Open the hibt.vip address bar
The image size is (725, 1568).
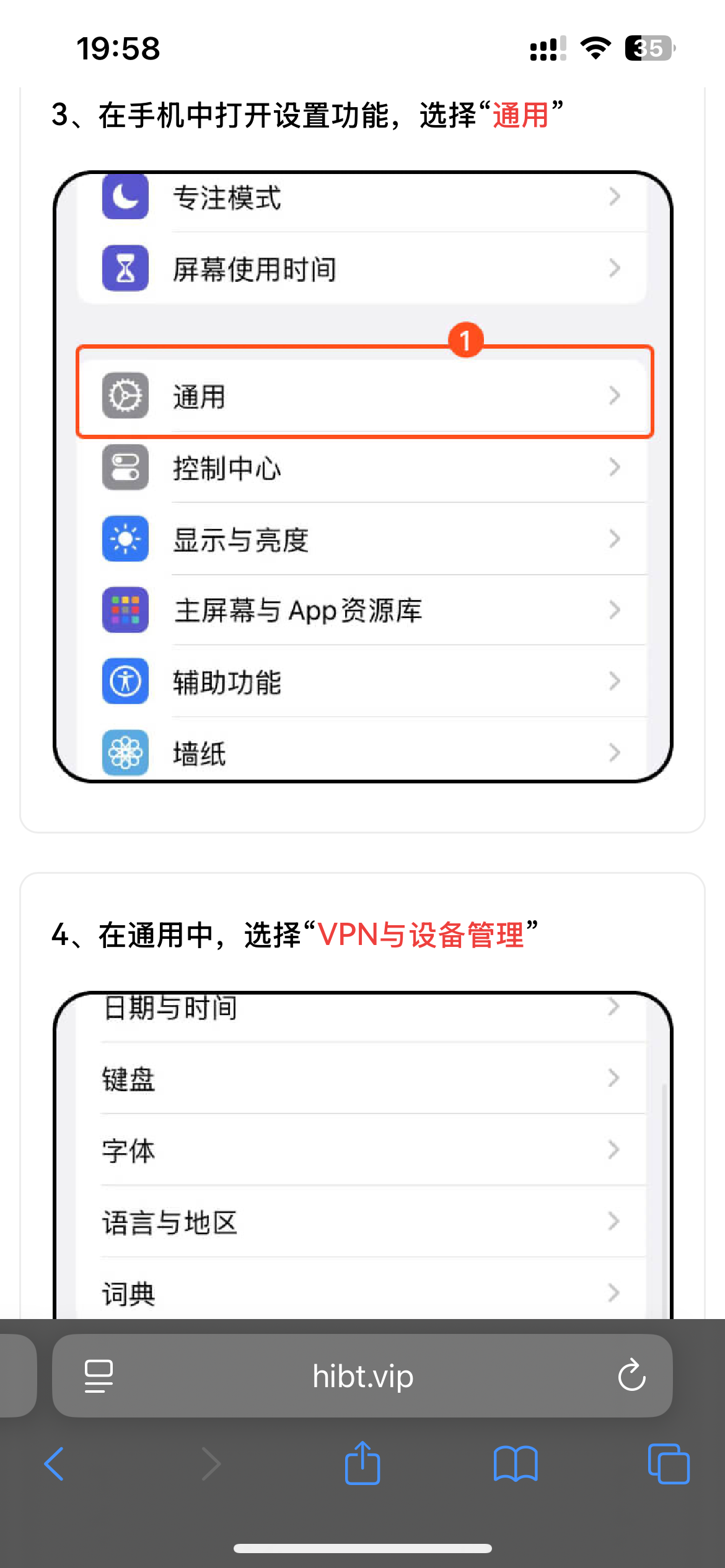(x=362, y=1376)
